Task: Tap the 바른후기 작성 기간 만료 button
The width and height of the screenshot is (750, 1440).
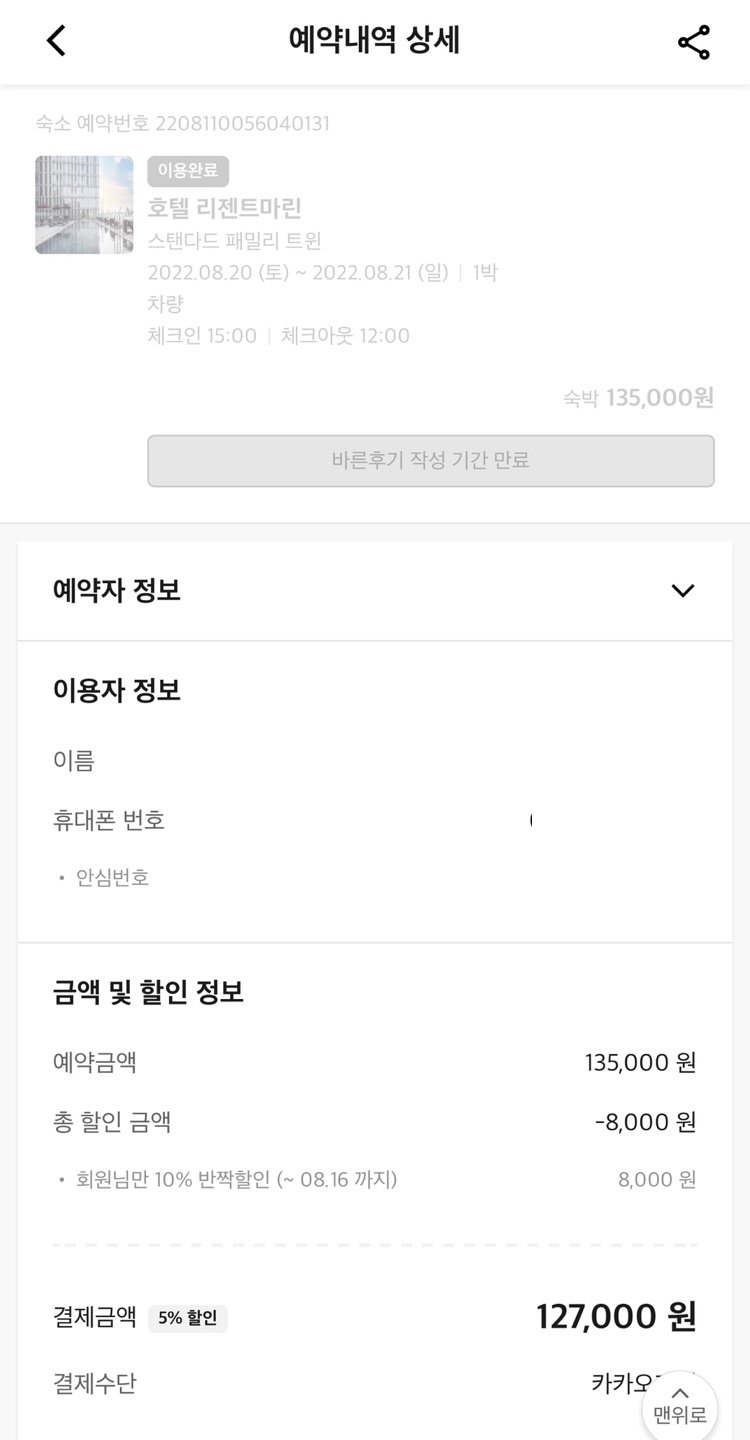Action: 431,461
